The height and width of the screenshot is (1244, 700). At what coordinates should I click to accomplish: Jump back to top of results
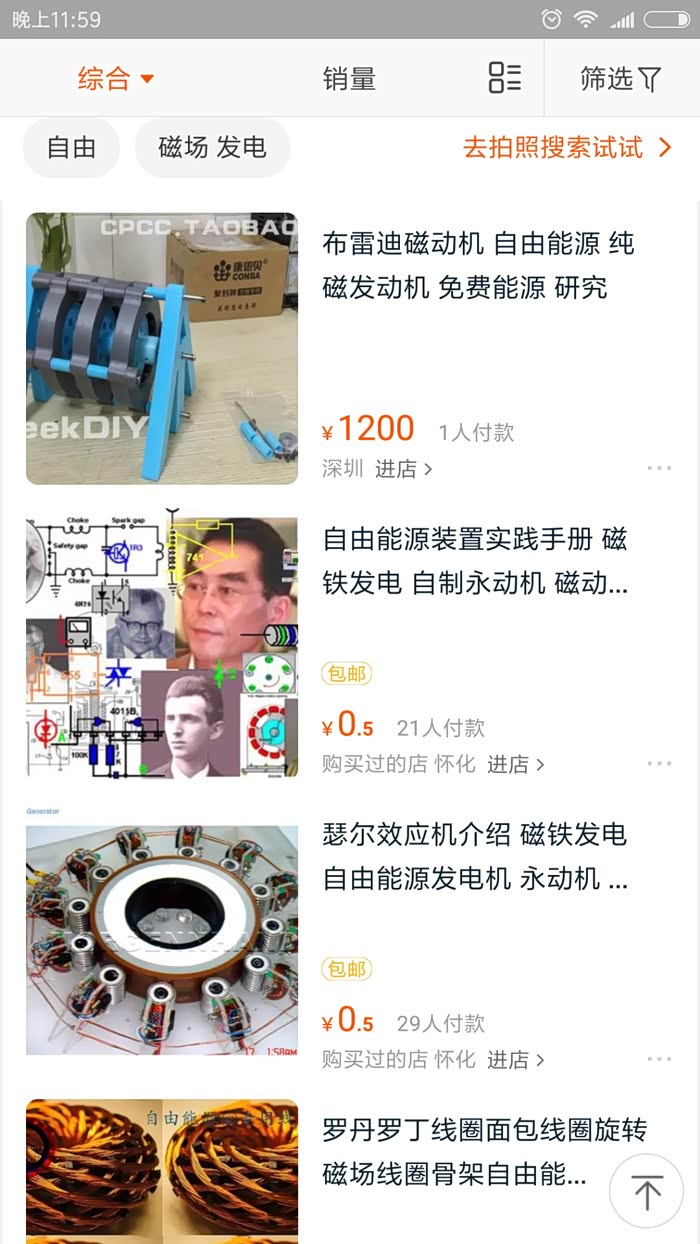(646, 1191)
